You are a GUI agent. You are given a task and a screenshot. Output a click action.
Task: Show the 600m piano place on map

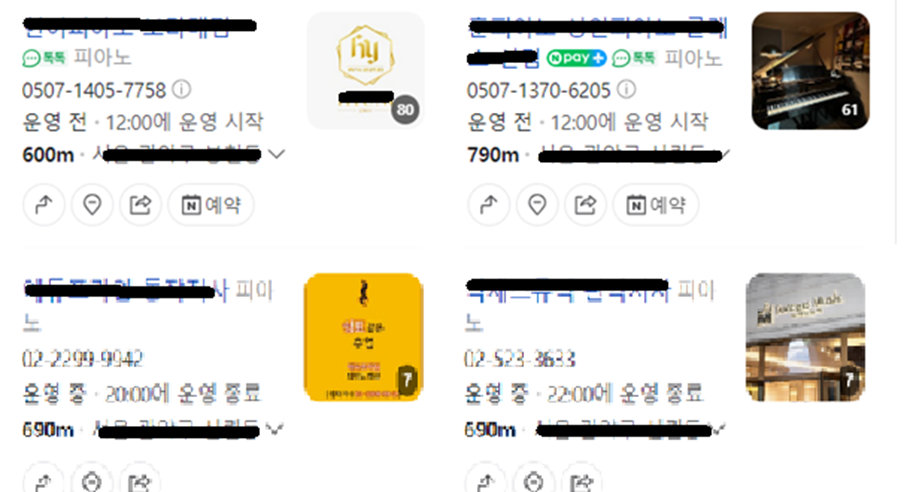[x=92, y=206]
